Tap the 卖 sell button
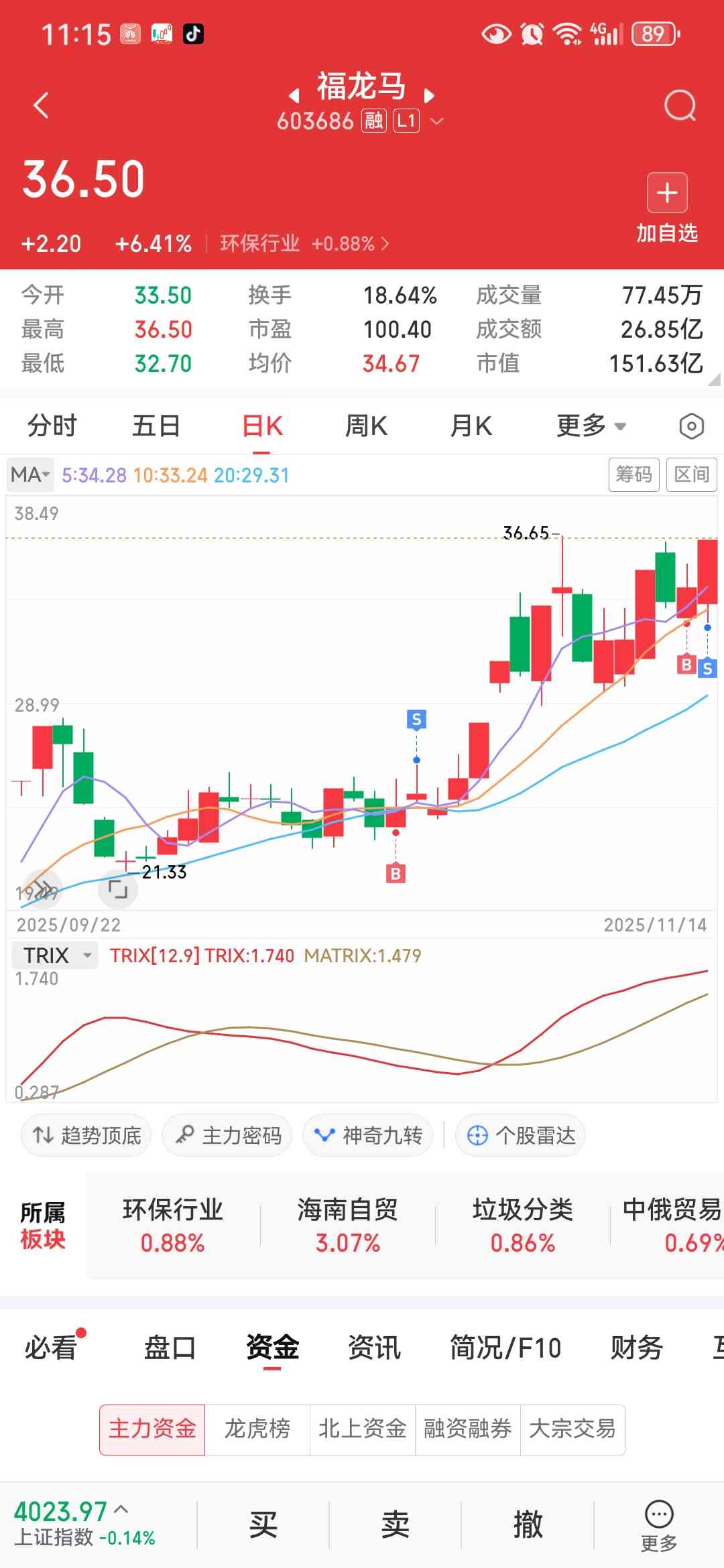 395,1525
